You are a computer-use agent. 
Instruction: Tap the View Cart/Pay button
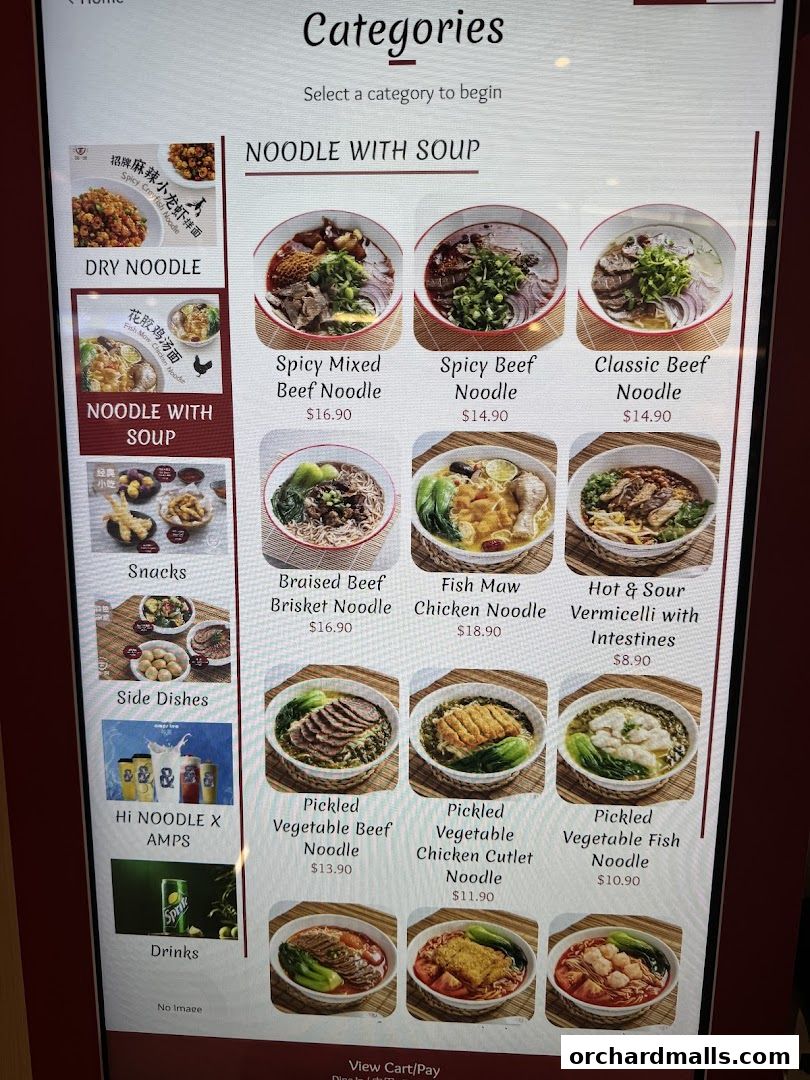394,1067
